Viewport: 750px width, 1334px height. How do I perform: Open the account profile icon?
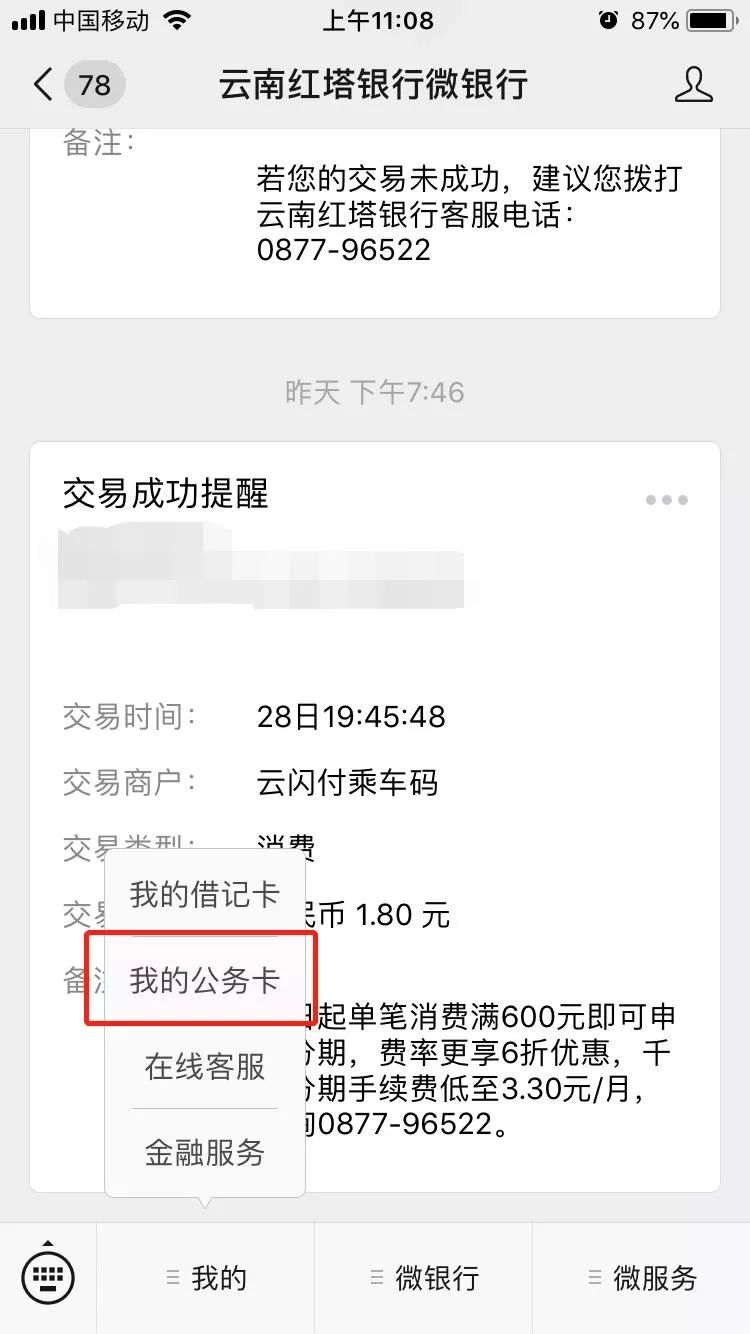point(693,85)
